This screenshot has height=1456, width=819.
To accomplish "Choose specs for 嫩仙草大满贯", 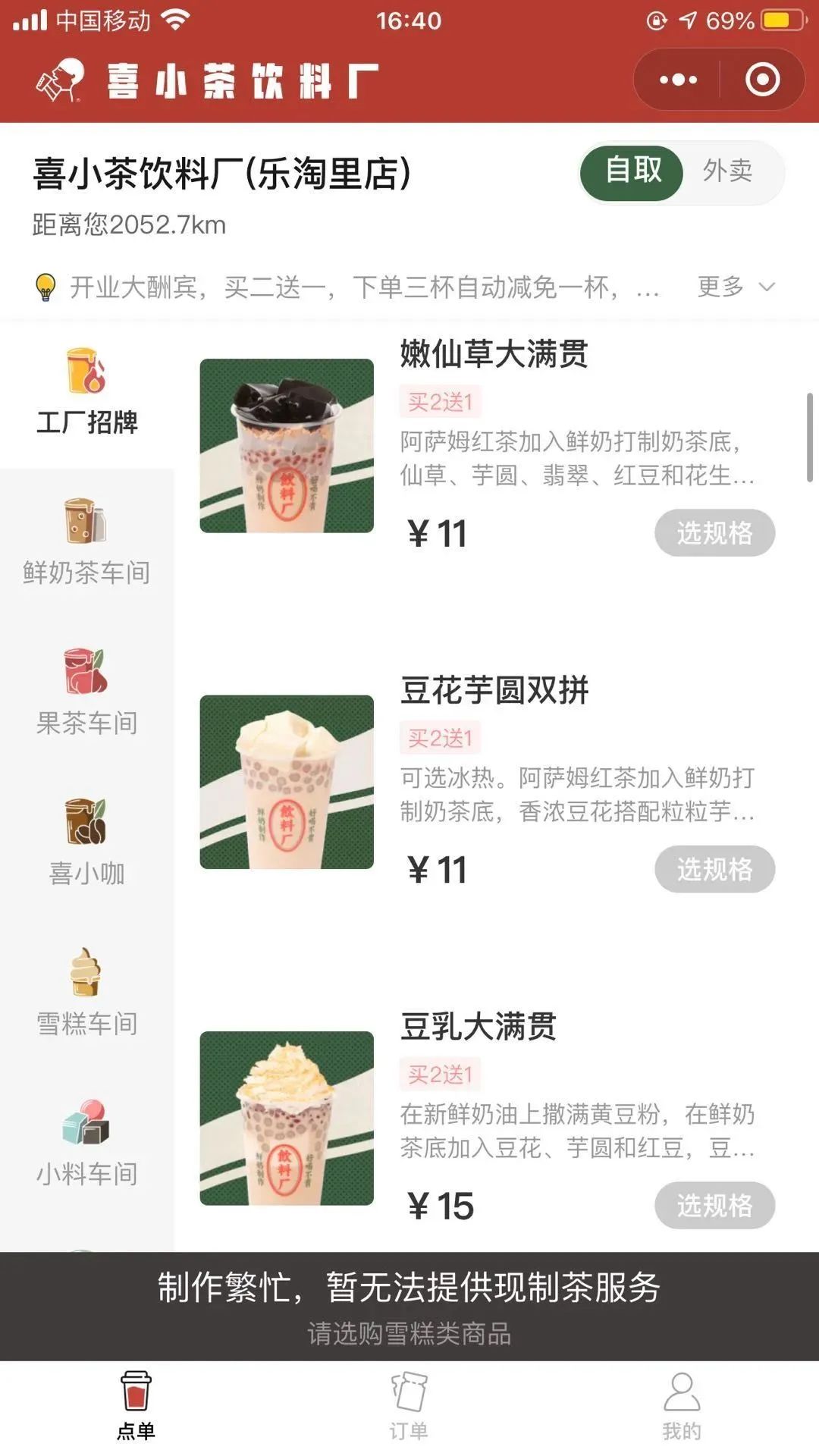I will [x=714, y=533].
